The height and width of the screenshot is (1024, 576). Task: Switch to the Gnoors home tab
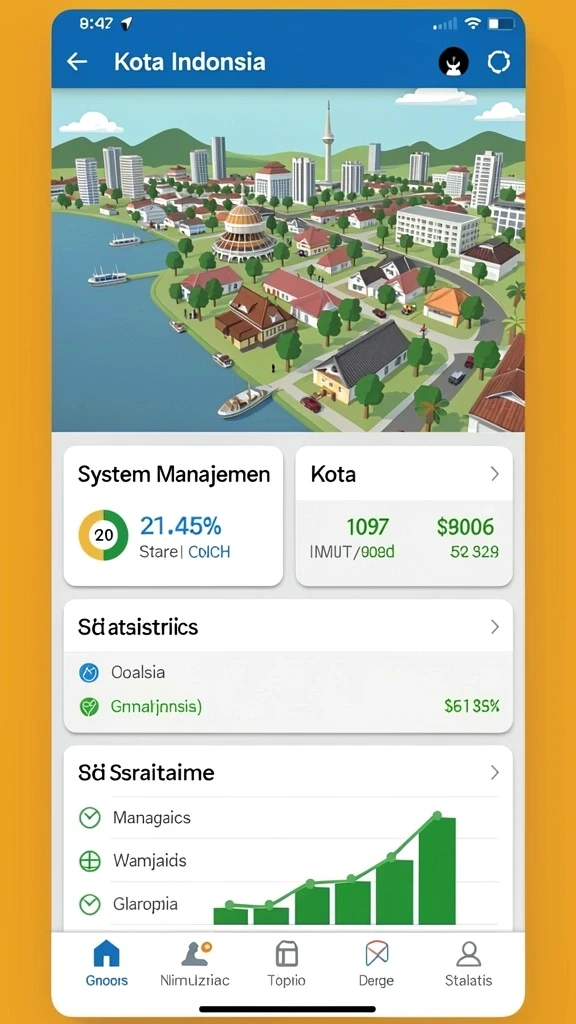(x=106, y=963)
